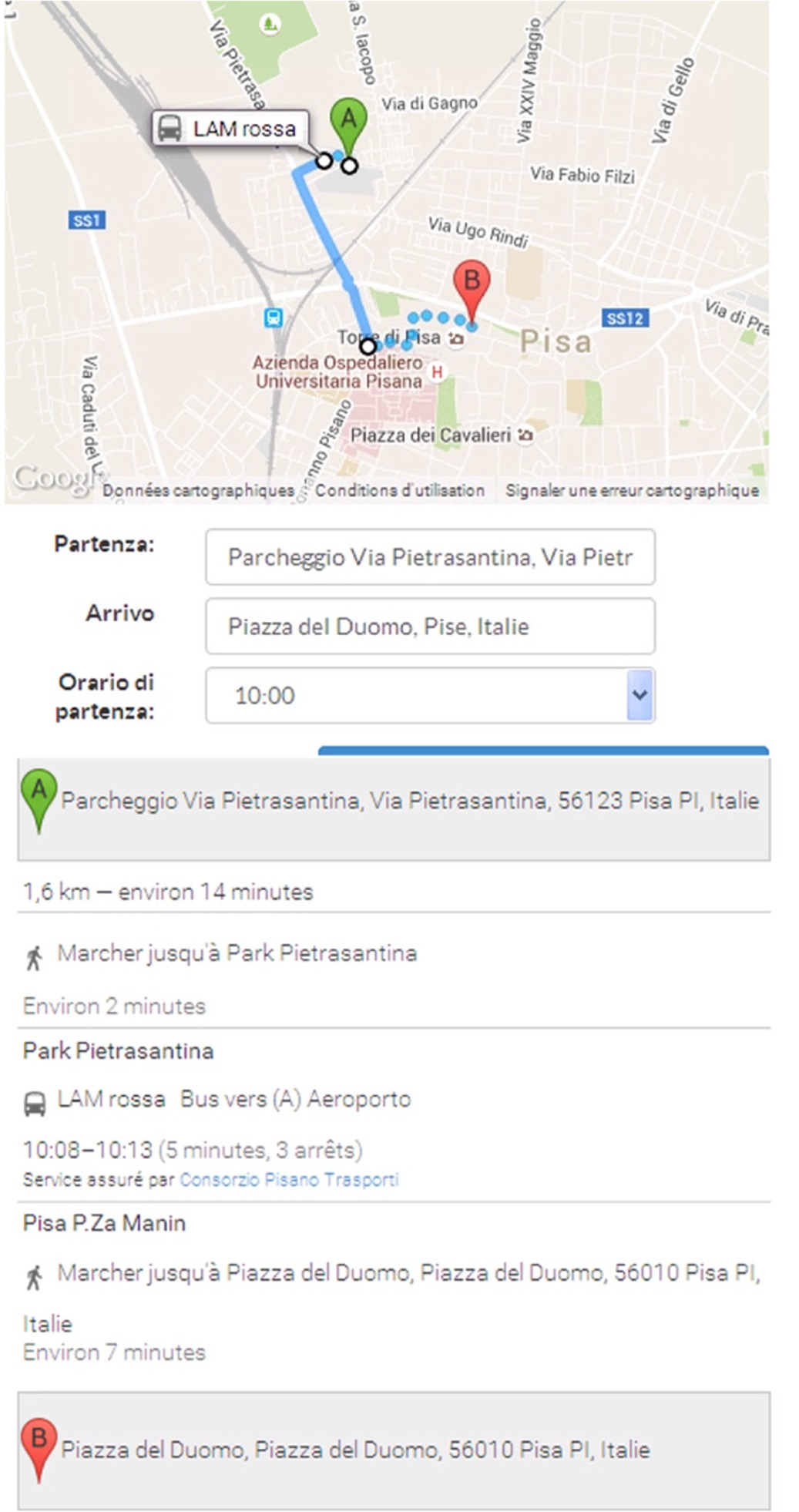
Task: Open Conditions d'utilisation on the map
Action: point(400,490)
